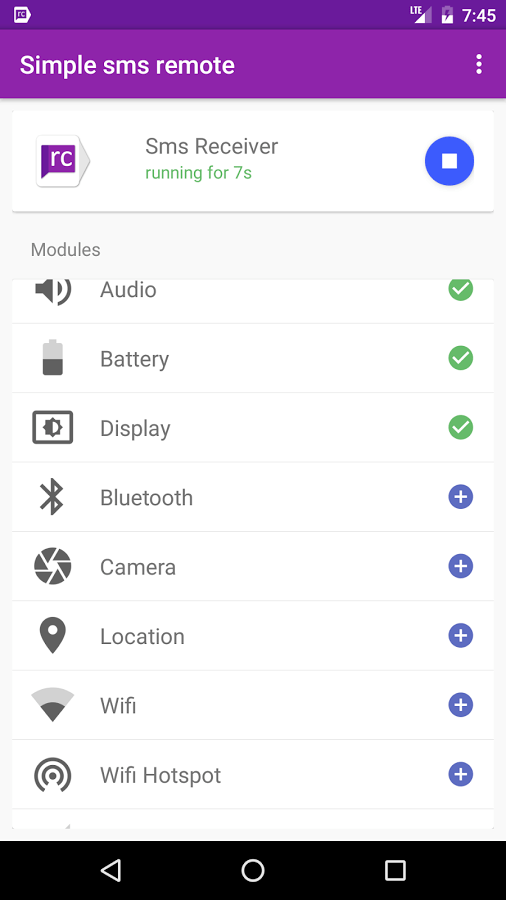Open the overflow menu
Image resolution: width=506 pixels, height=900 pixels.
[479, 65]
